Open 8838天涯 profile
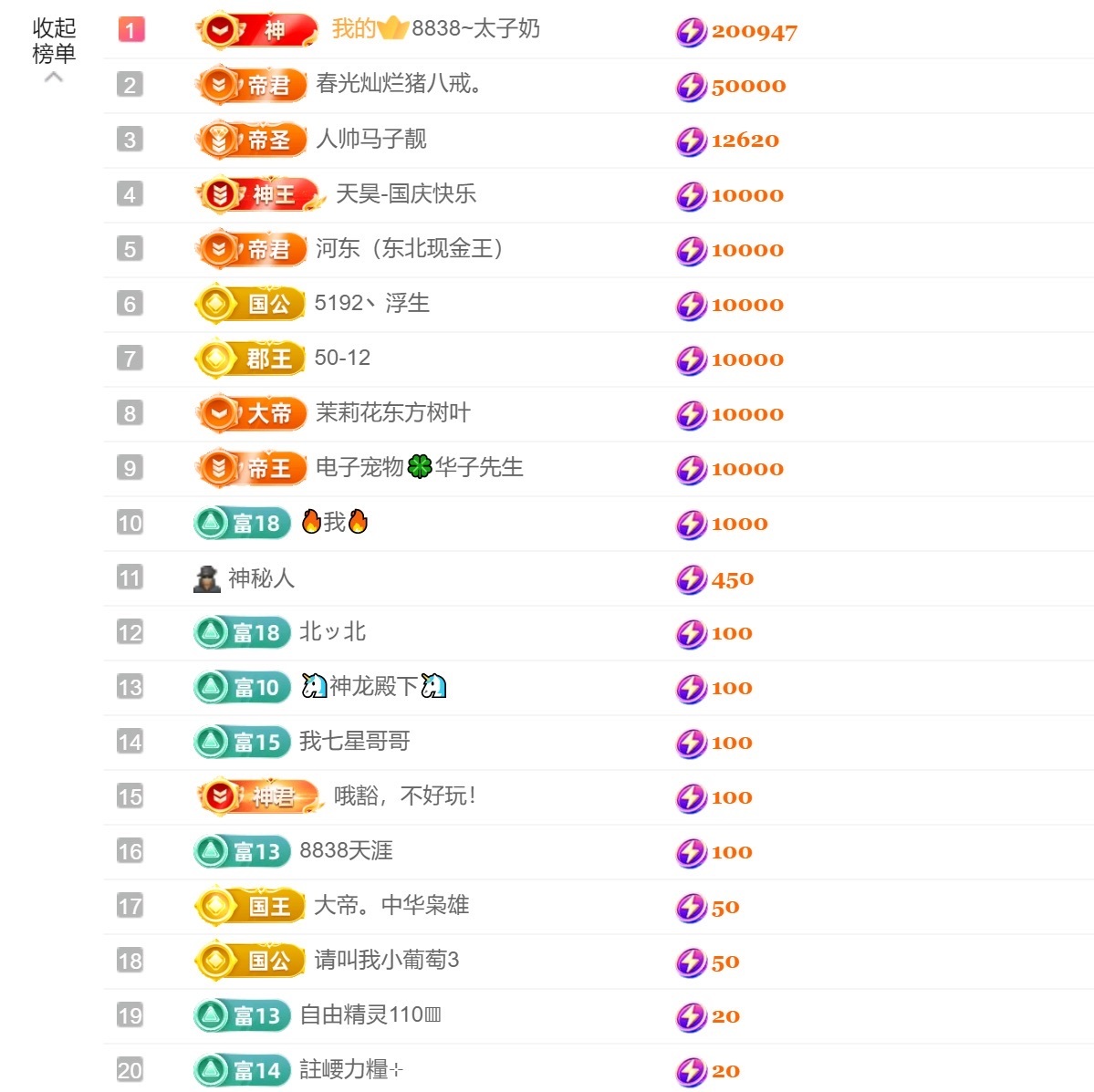Screen dimensions: 1094x1092 point(346,851)
